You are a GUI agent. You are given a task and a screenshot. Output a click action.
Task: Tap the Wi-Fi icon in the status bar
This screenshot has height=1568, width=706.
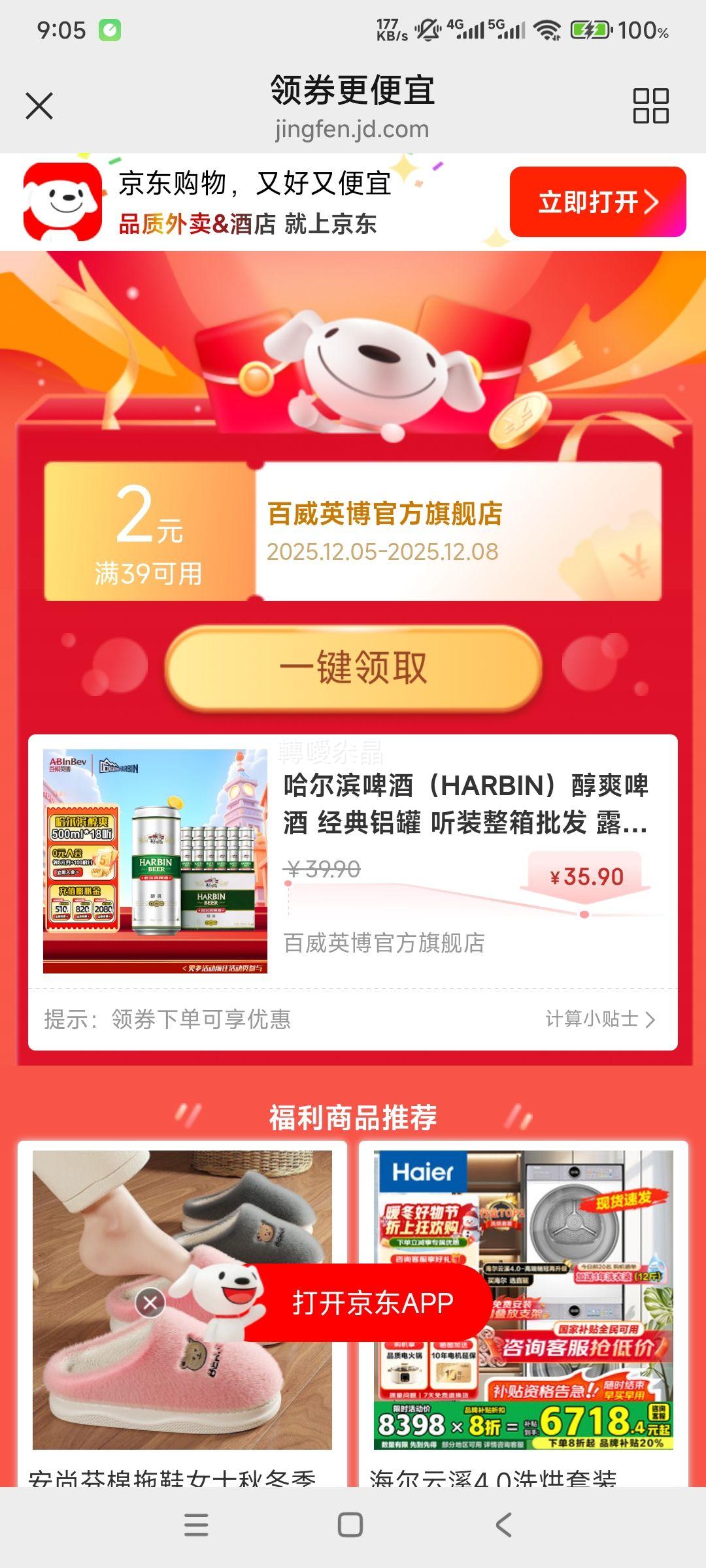point(546,29)
